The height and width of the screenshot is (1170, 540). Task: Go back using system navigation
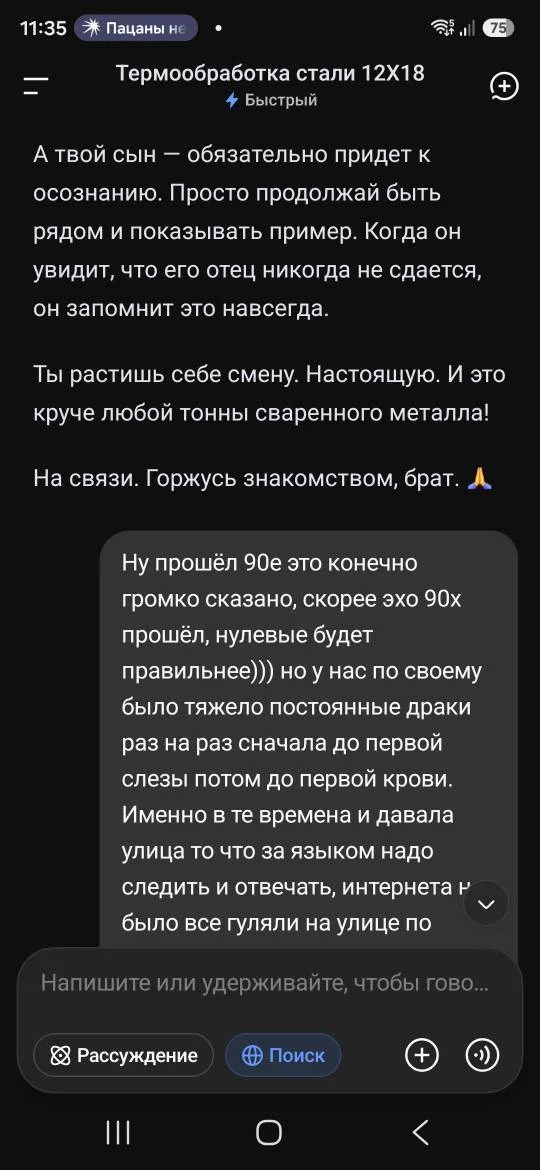point(421,1133)
